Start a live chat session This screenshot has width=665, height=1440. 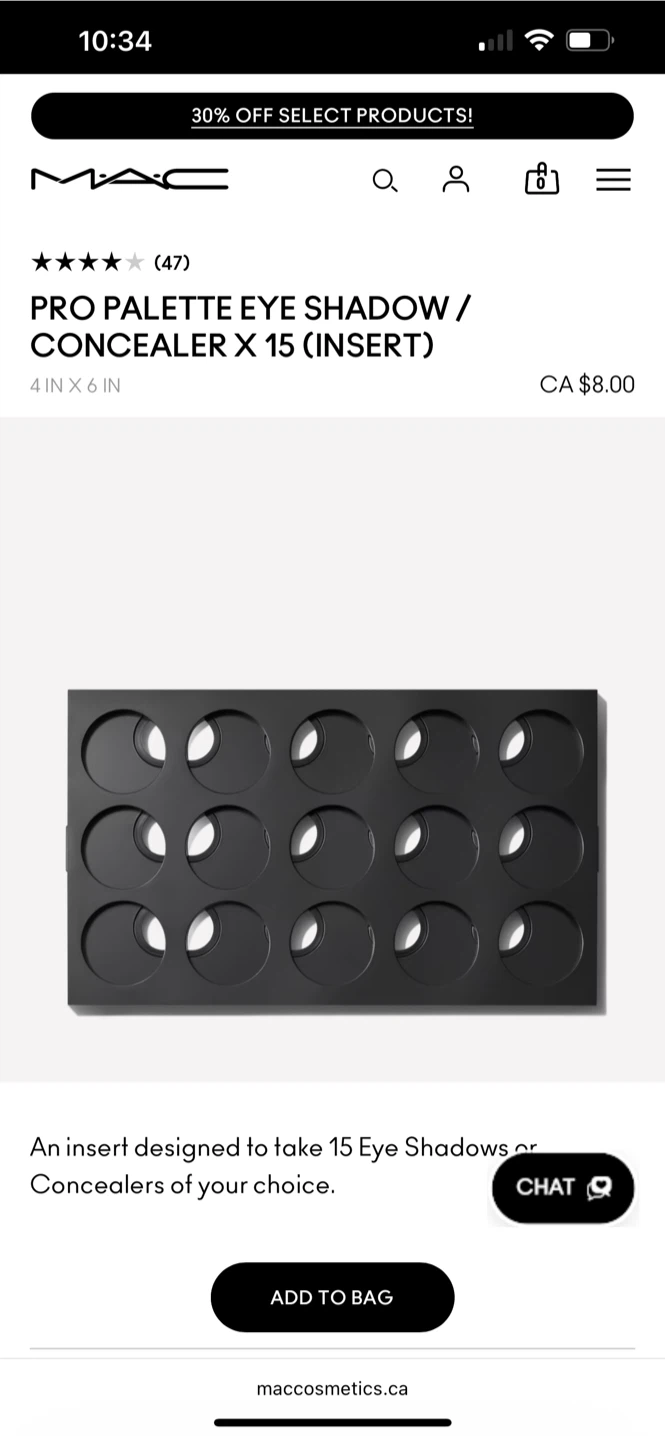[x=563, y=1188]
